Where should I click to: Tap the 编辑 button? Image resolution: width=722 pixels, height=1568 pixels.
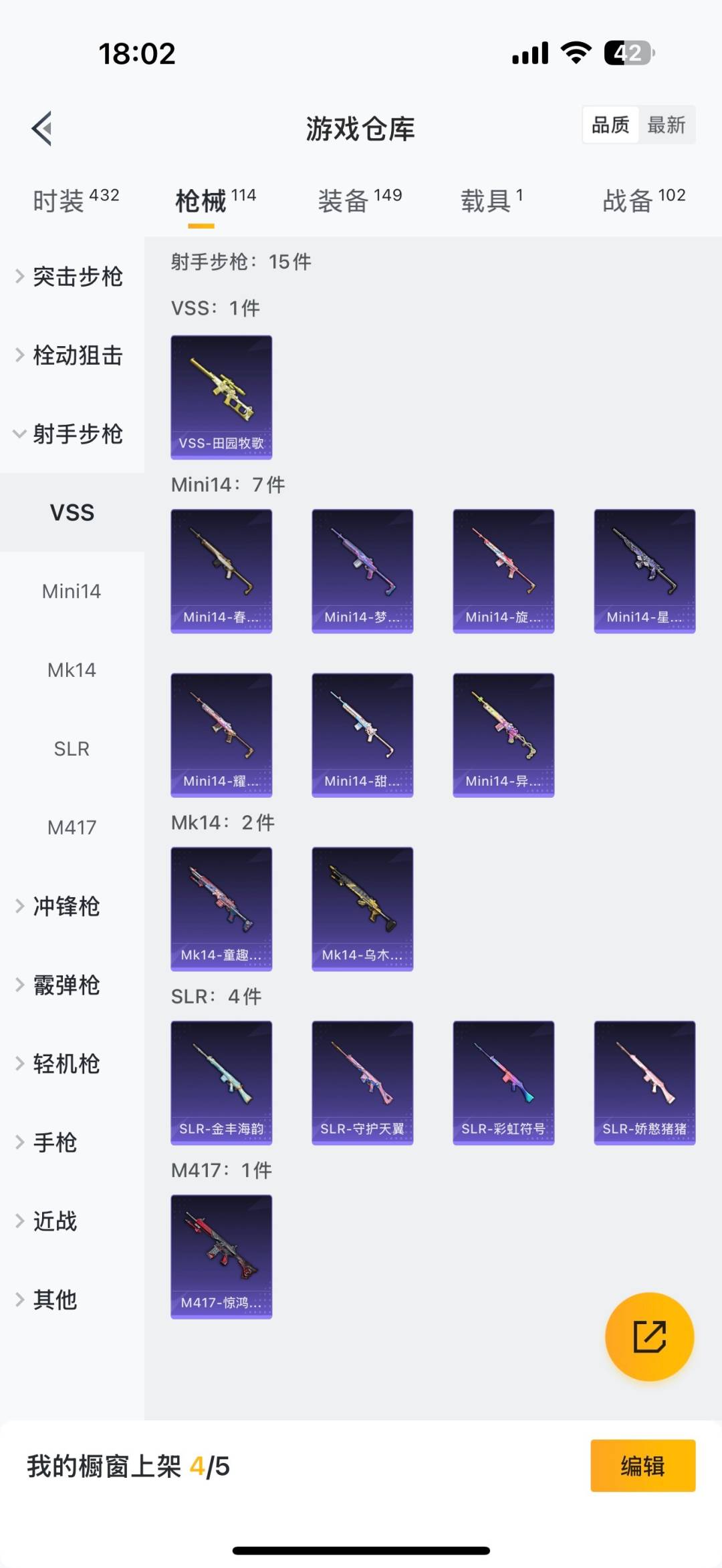coord(642,1466)
